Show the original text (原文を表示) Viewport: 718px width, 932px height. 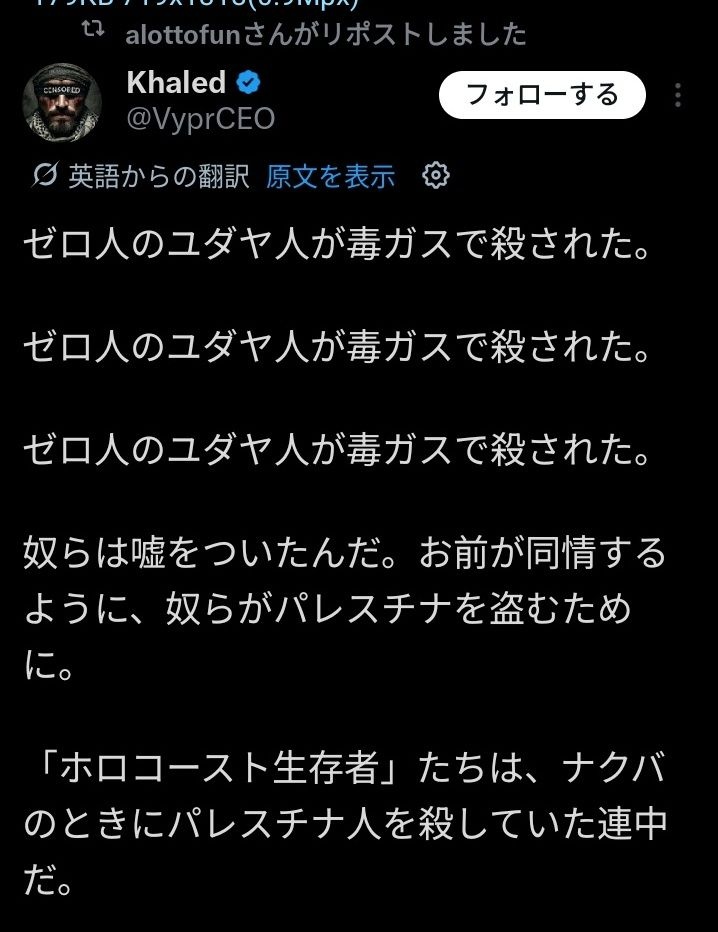point(331,177)
